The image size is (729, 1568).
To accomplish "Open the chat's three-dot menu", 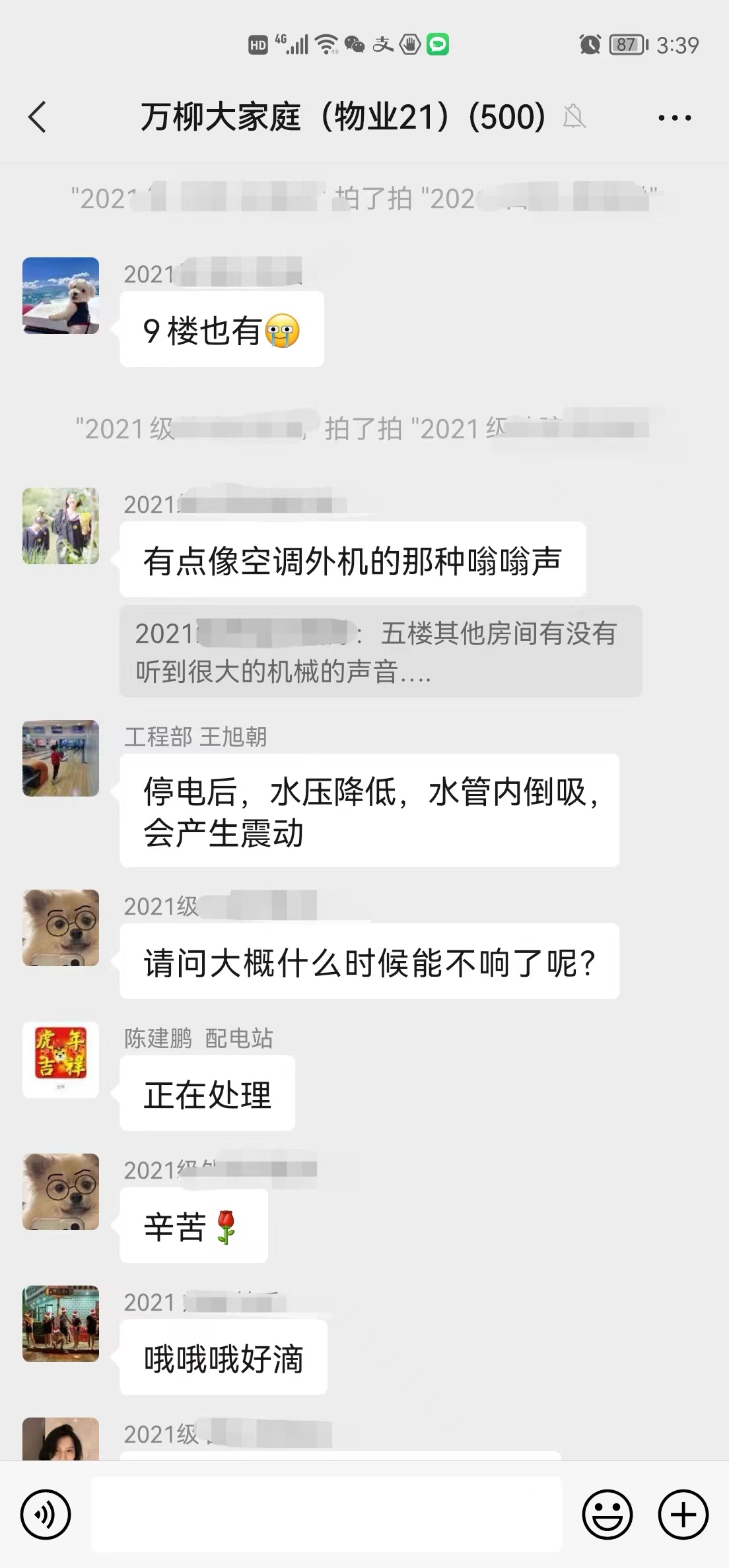I will (x=674, y=118).
